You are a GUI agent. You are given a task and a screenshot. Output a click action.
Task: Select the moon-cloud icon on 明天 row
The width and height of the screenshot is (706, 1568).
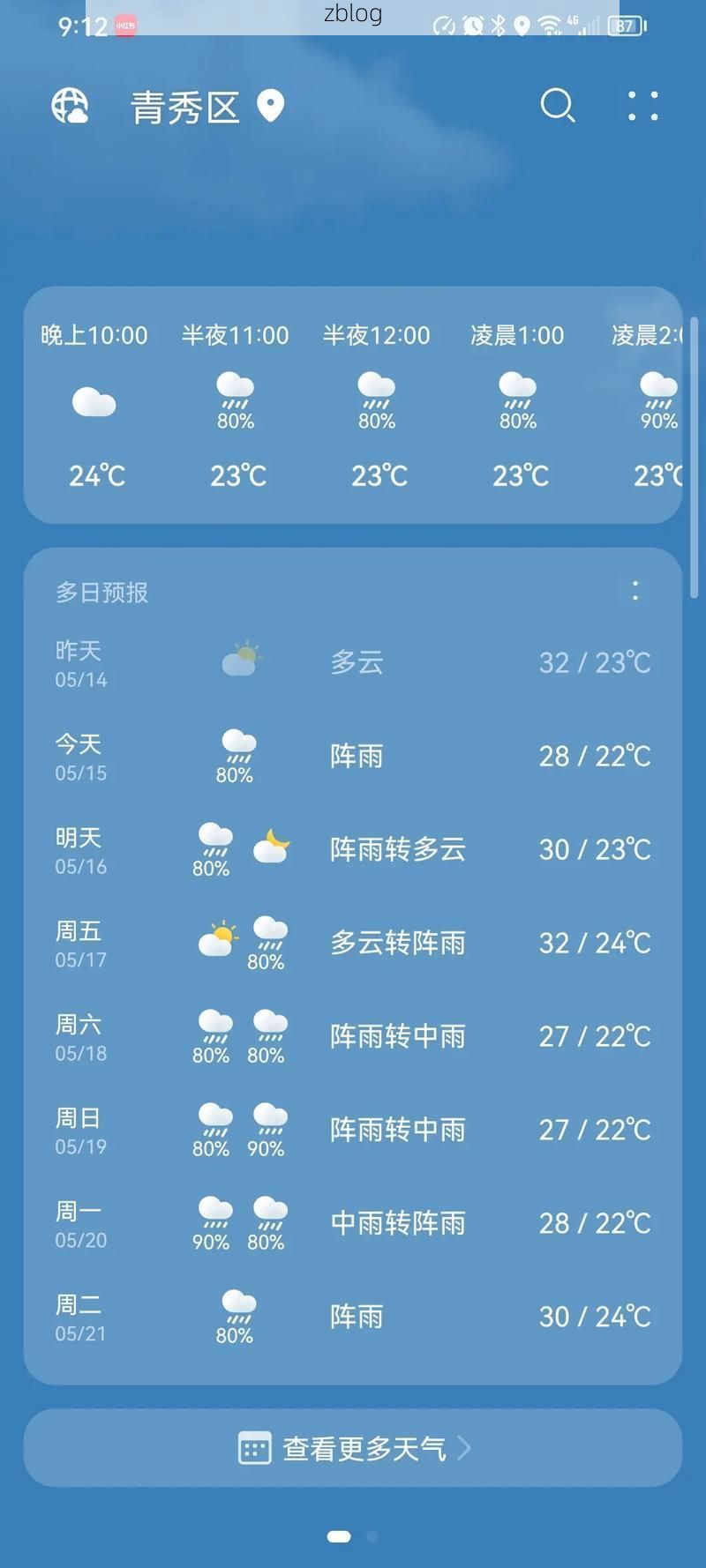tap(270, 845)
